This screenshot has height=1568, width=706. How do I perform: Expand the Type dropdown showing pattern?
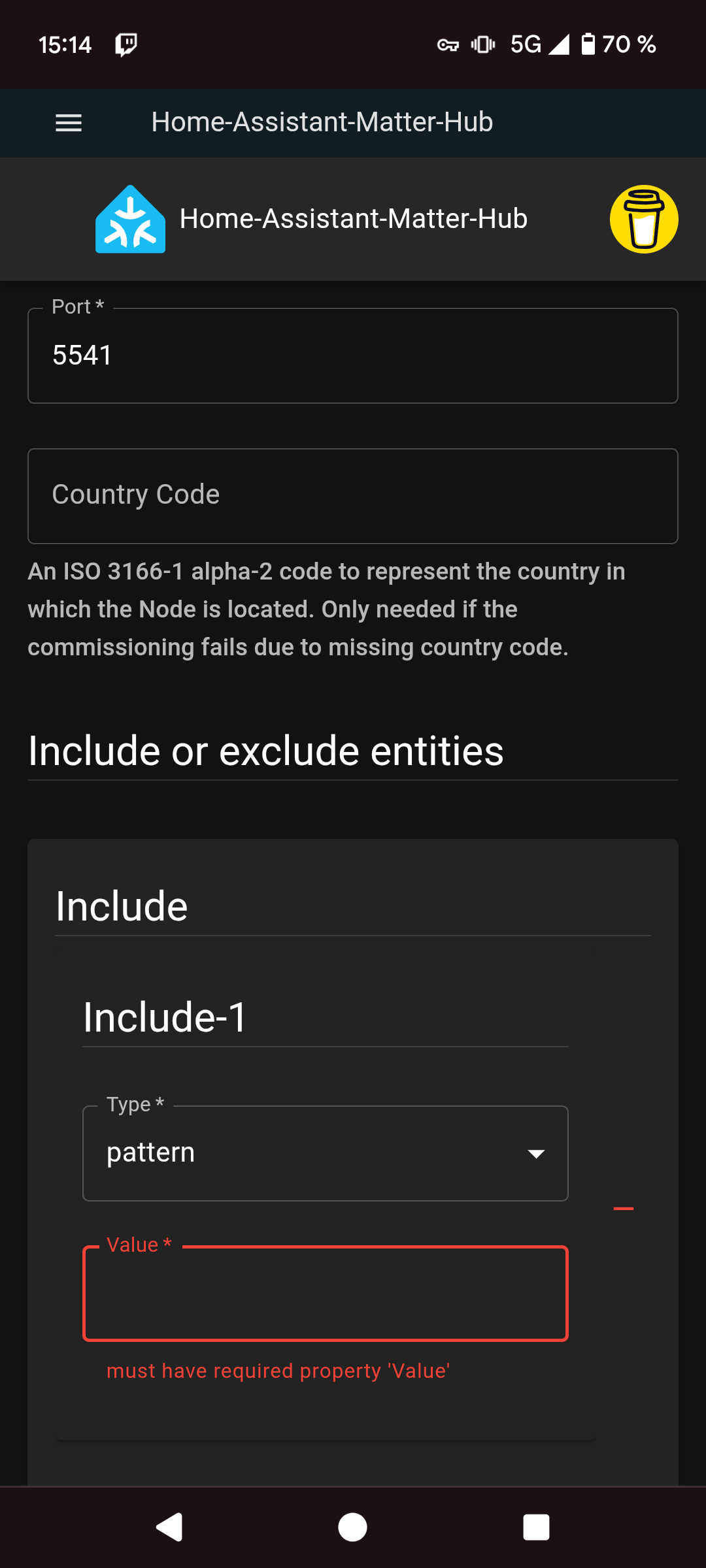click(x=326, y=1153)
